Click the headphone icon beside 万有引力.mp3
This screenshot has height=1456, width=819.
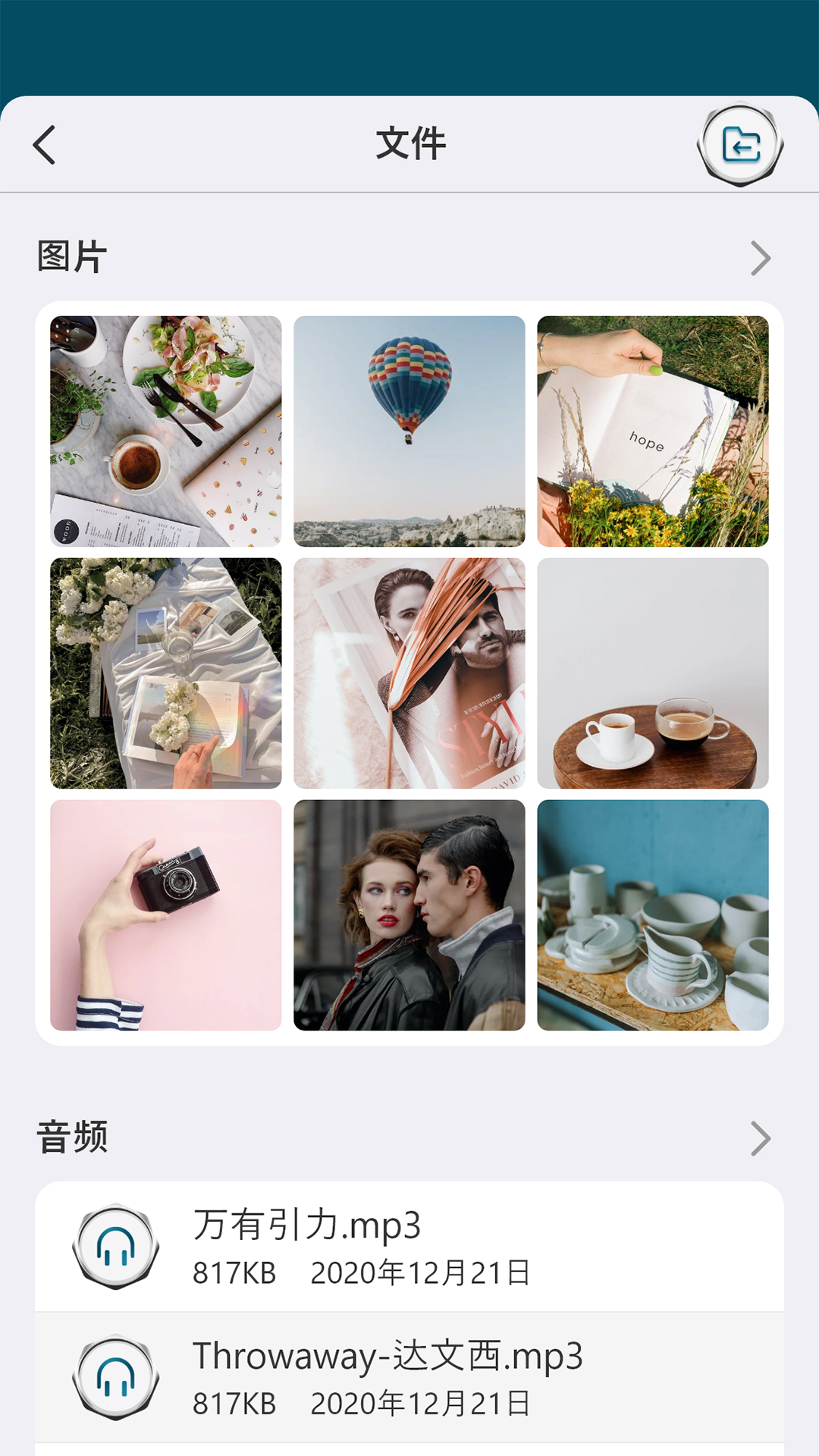click(x=114, y=1244)
